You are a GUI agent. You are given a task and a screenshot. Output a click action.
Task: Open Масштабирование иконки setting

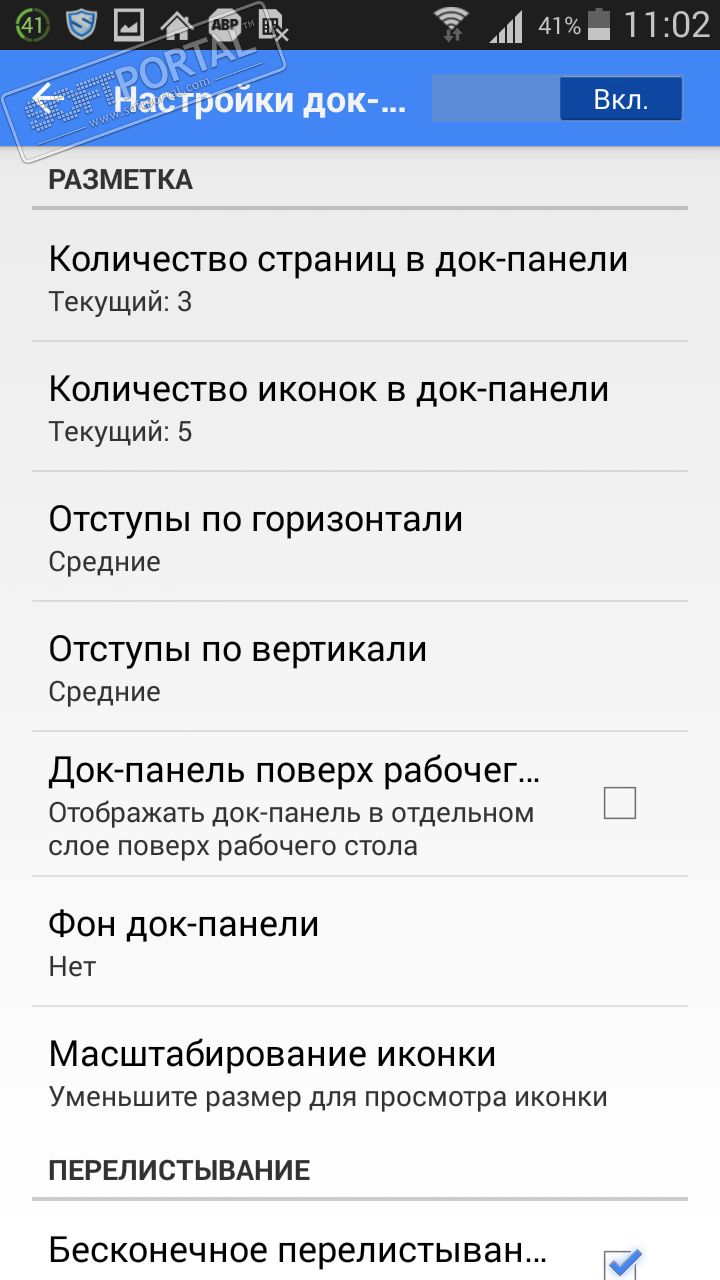[x=328, y=1072]
